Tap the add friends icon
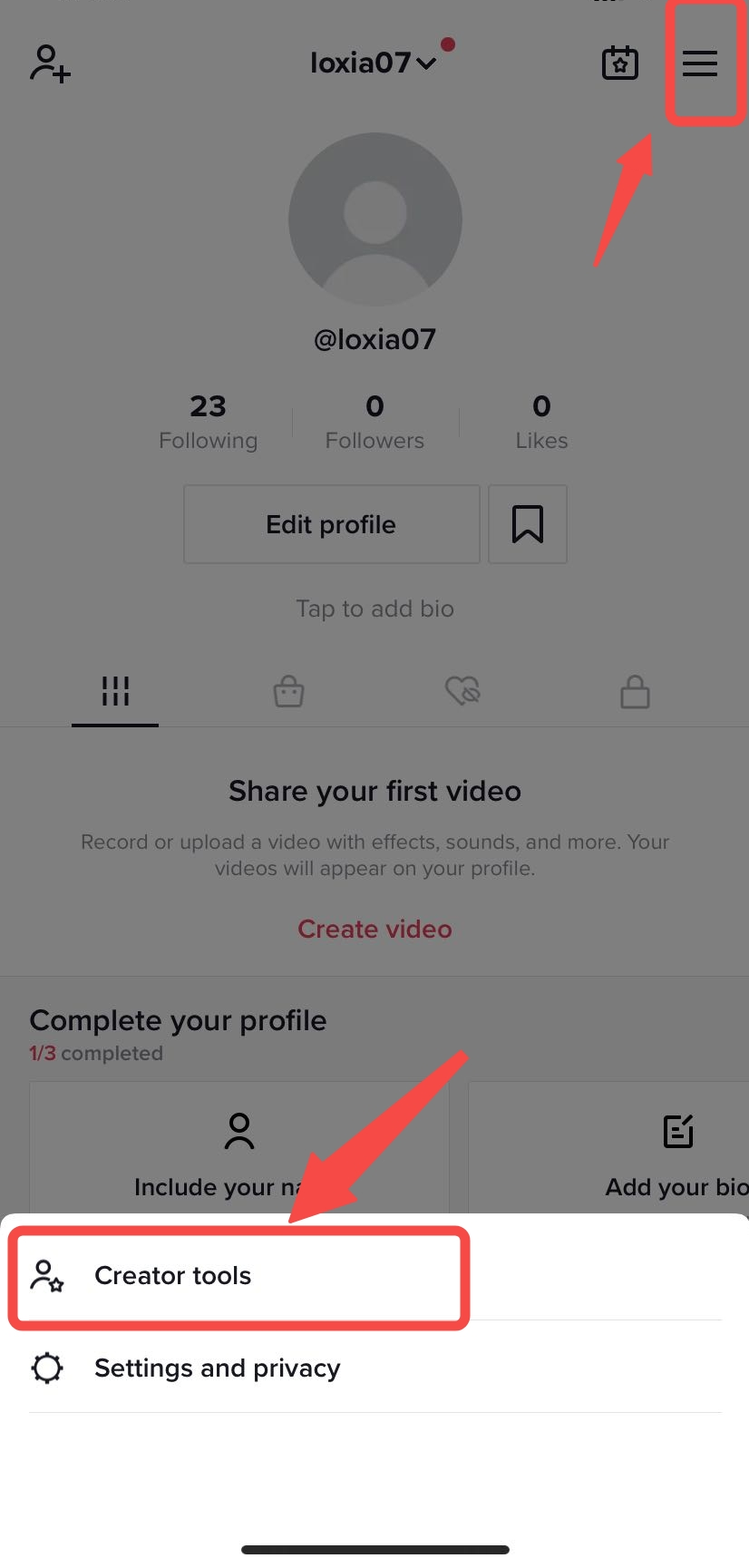Image resolution: width=749 pixels, height=1568 pixels. (x=50, y=64)
